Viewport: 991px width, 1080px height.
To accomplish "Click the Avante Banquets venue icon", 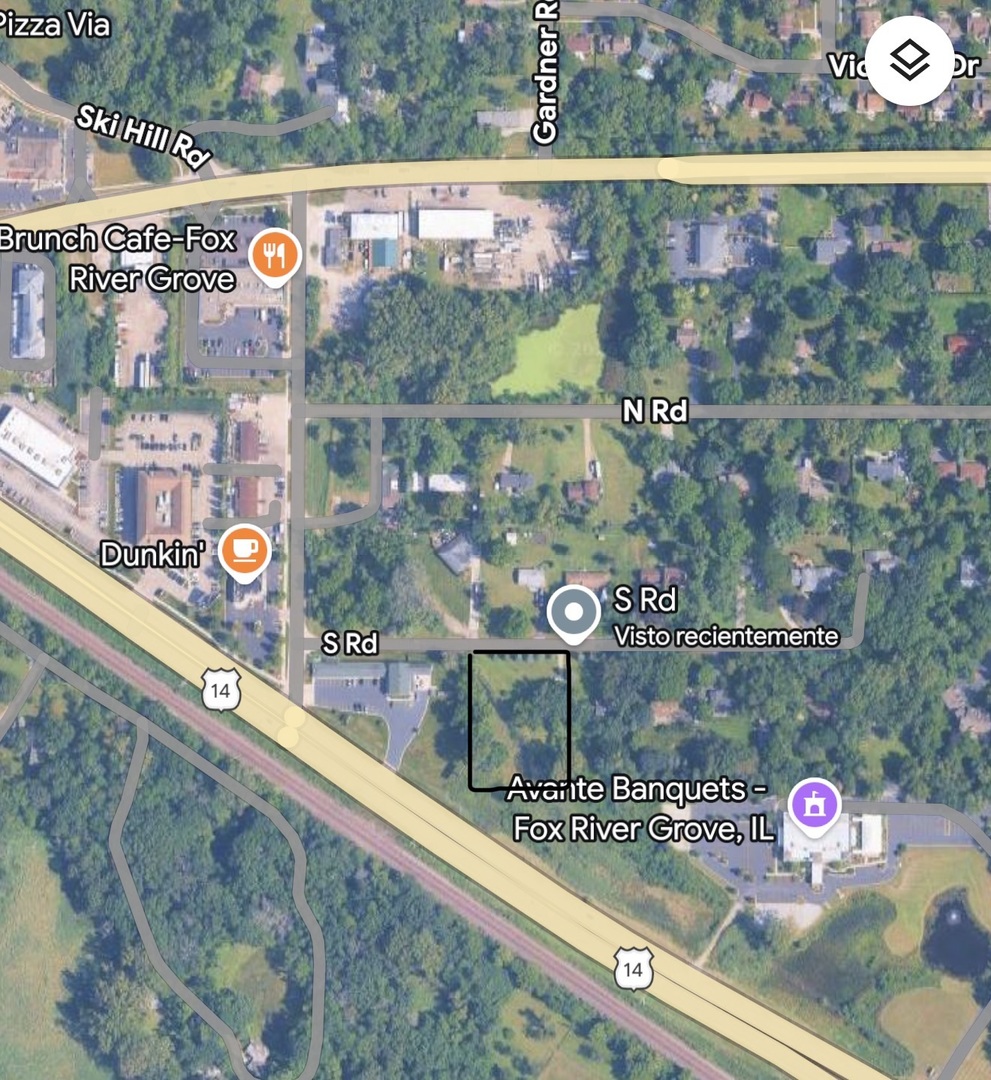I will (813, 803).
